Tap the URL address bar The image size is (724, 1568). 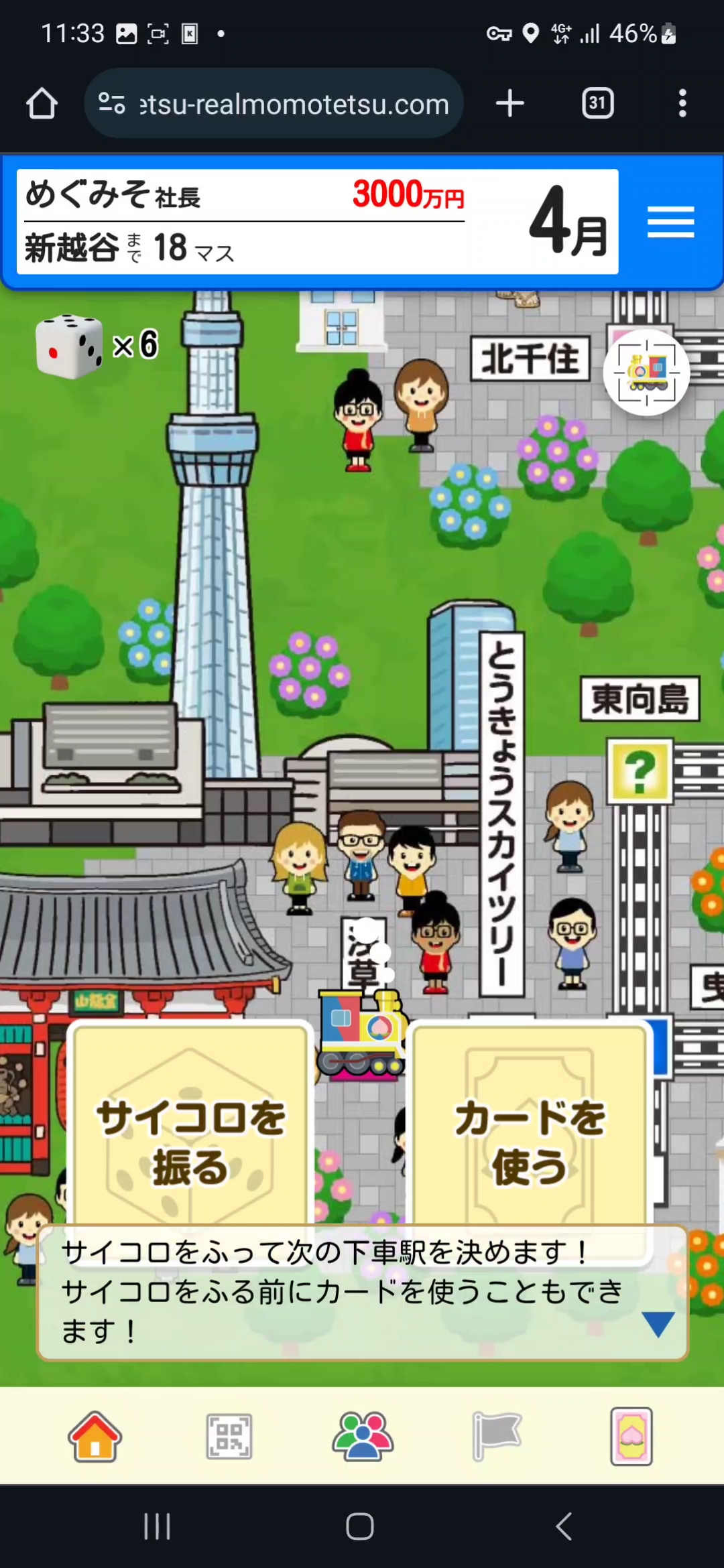[274, 103]
